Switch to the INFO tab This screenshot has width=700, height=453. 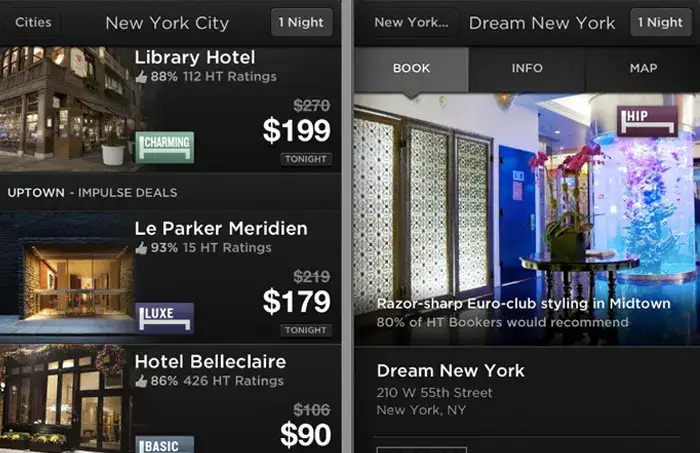click(527, 69)
